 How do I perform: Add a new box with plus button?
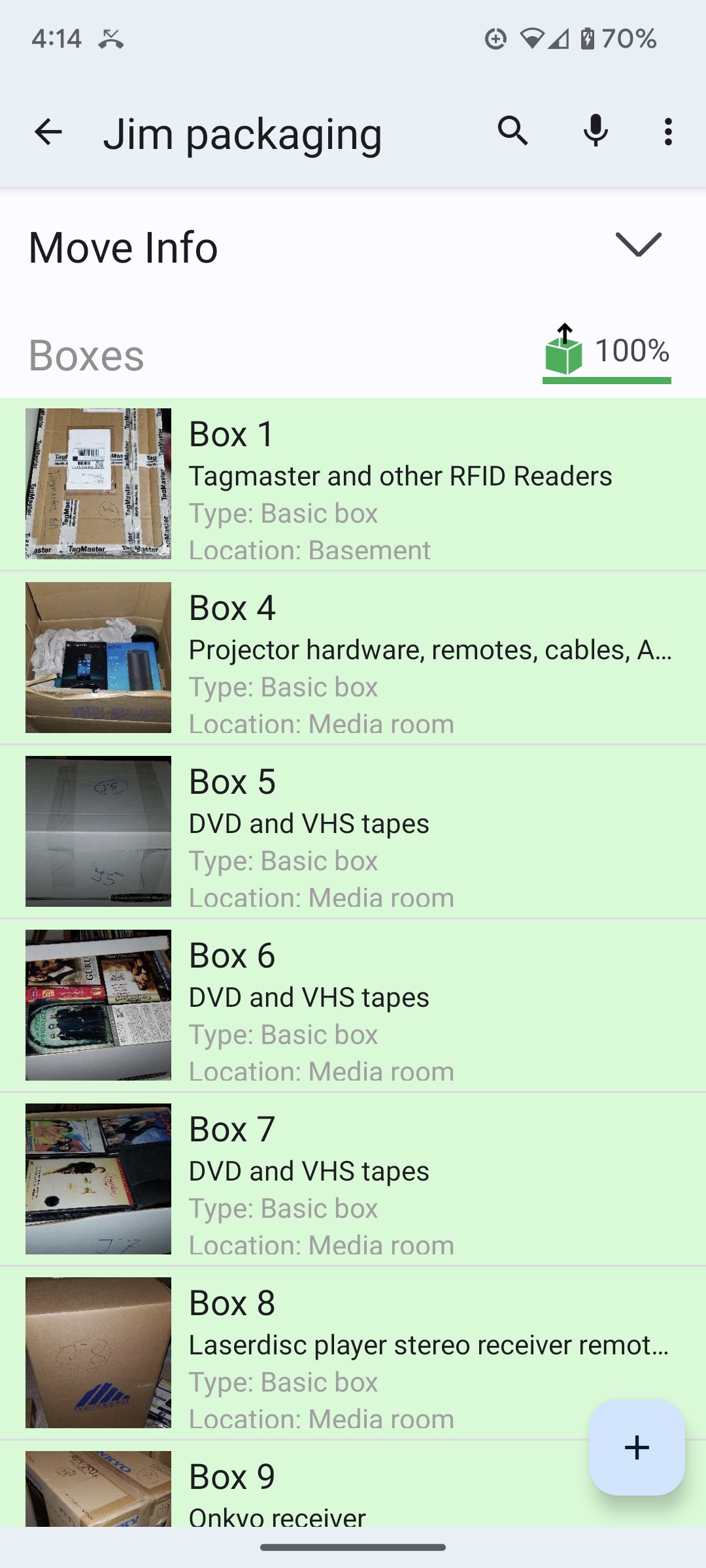[637, 1447]
